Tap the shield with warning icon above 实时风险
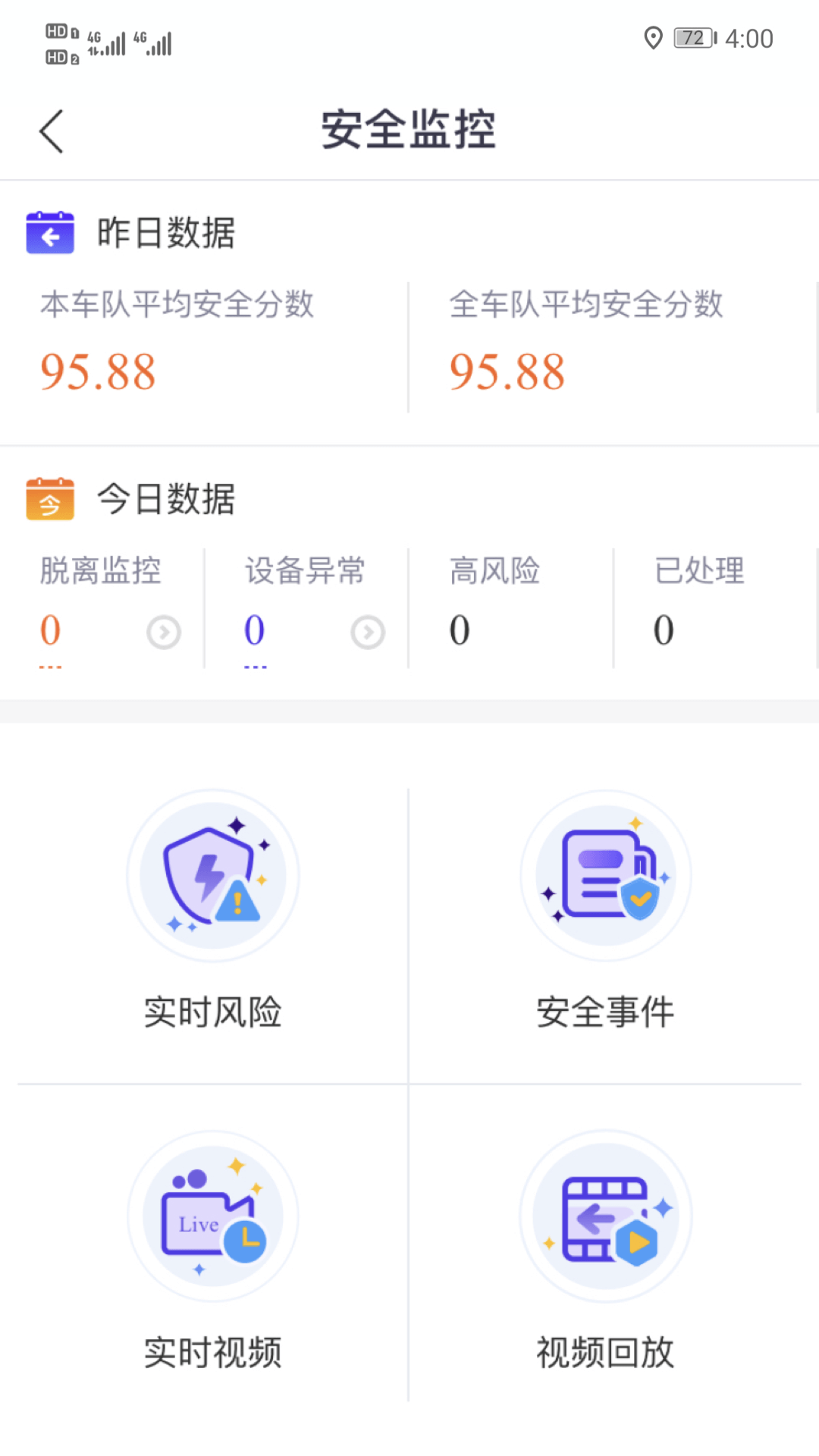819x1456 pixels. (213, 875)
